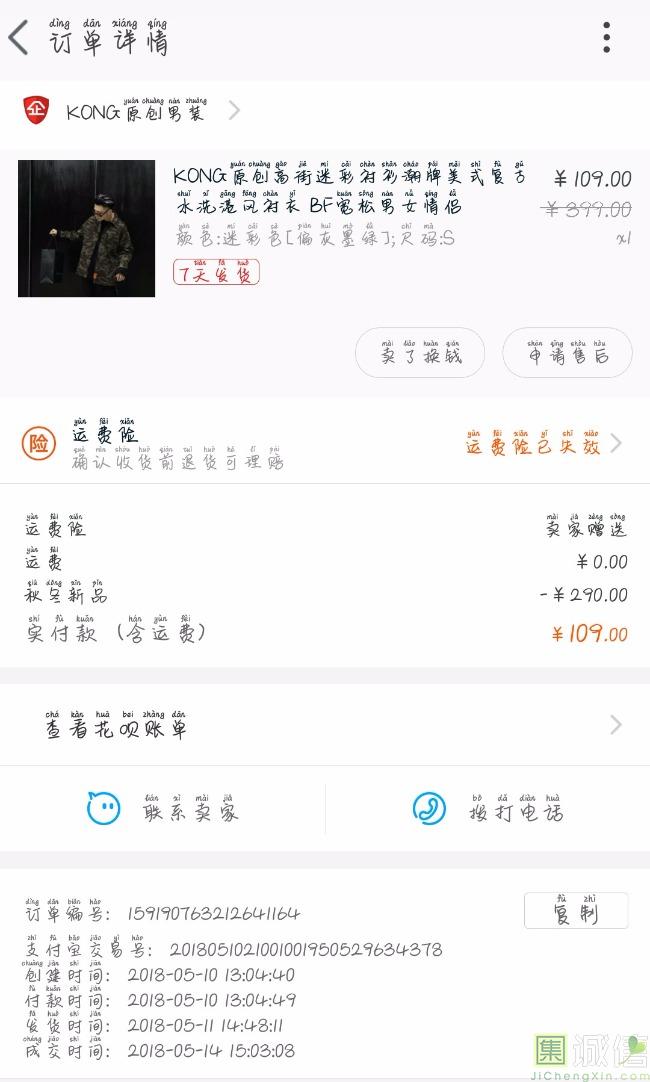
Task: Tap 联系卖家 to contact seller
Action: [x=163, y=809]
